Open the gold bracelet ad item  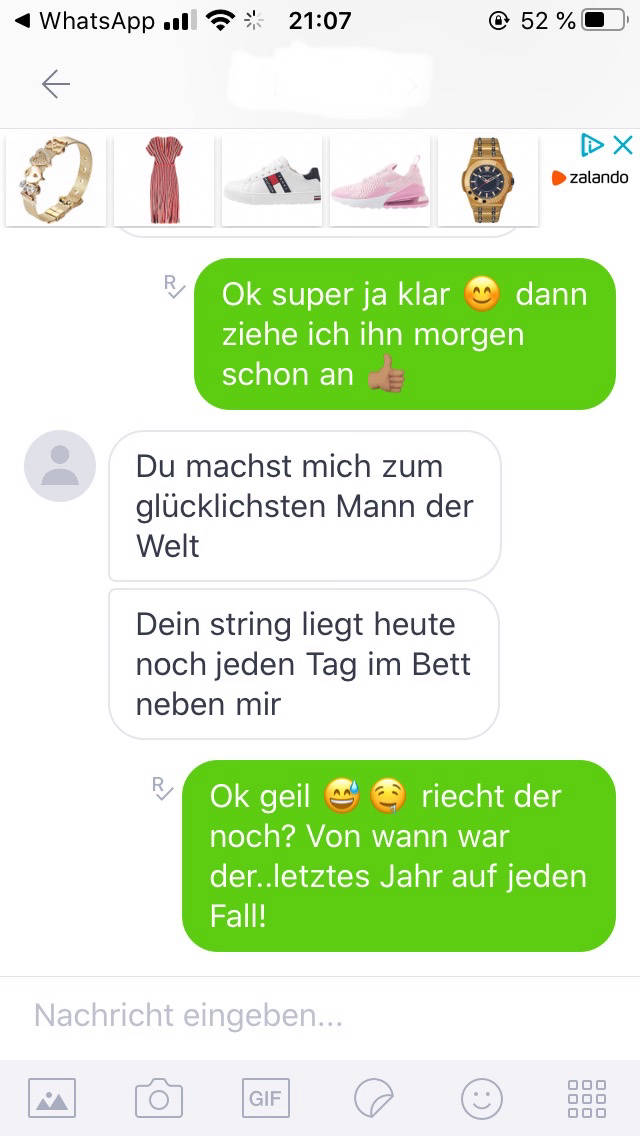tap(55, 181)
